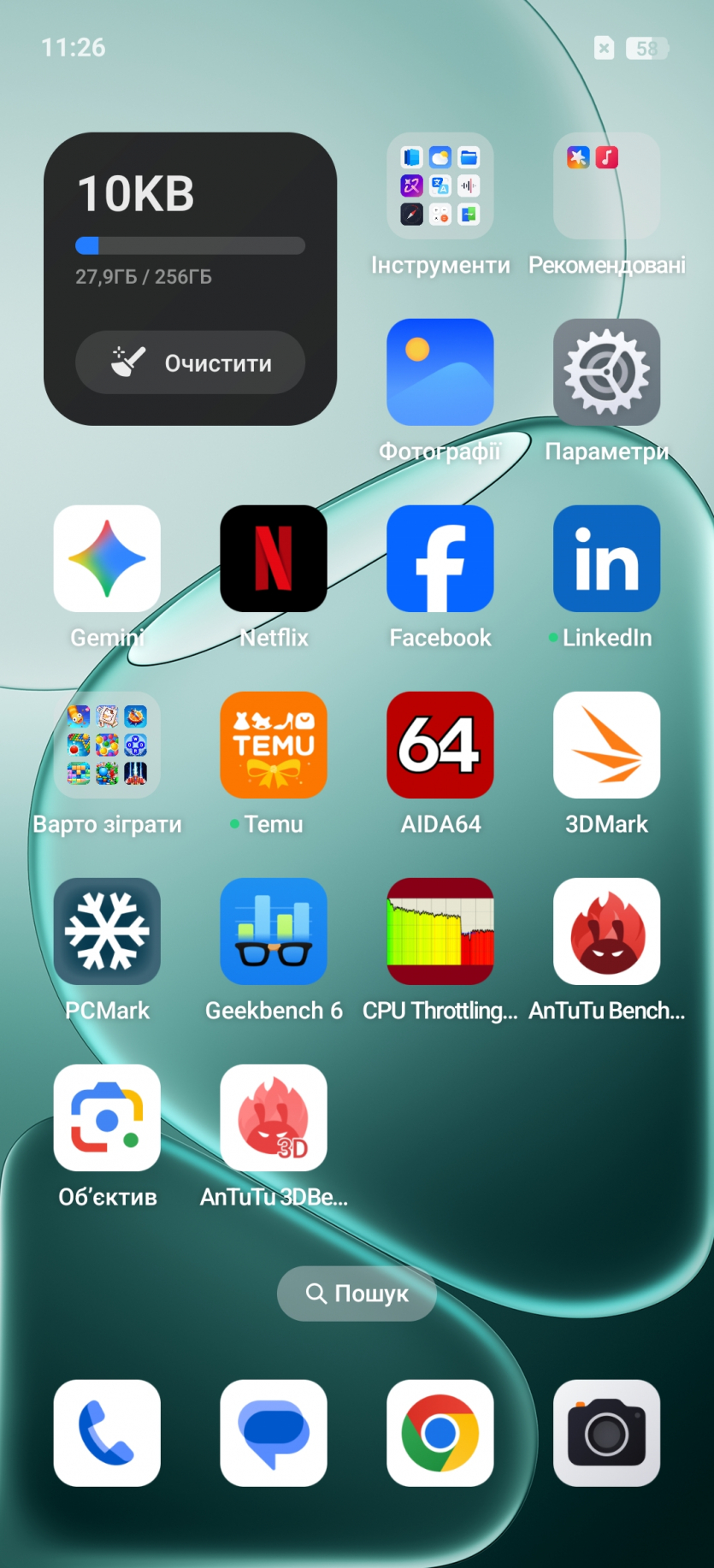Launch AnTuTu Benchmark

[606, 931]
